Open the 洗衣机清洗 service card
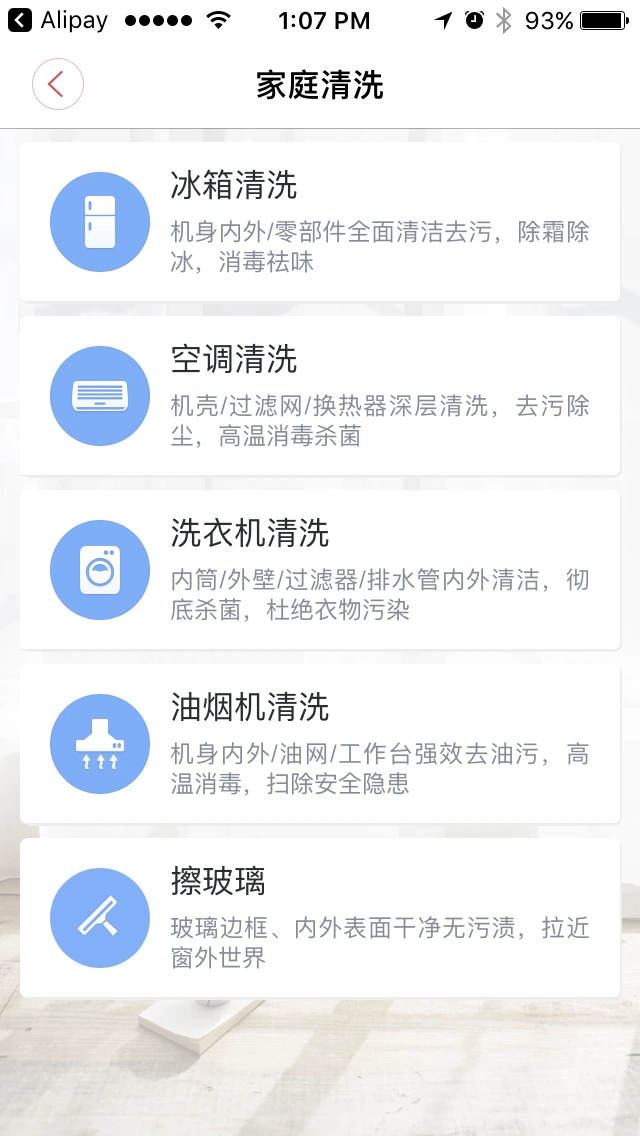This screenshot has width=640, height=1136. [320, 569]
